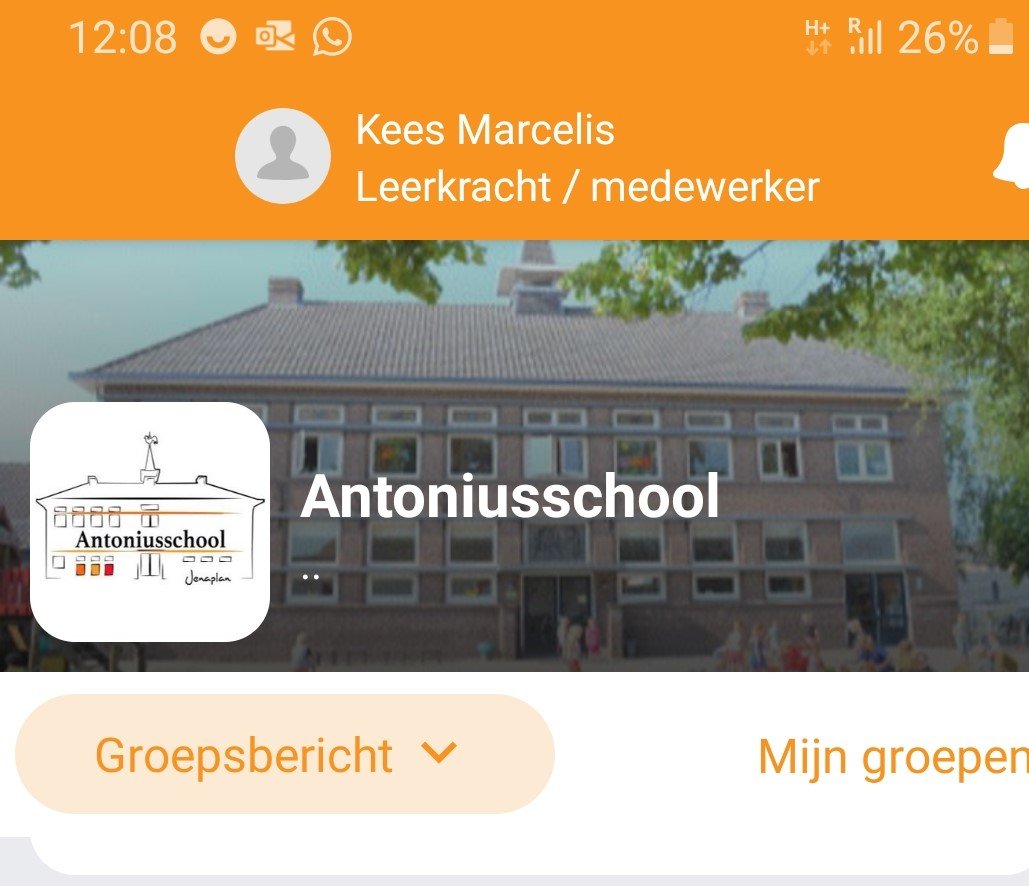Viewport: 1029px width, 886px height.
Task: Expand the Groepsbericht dropdown
Action: 284,755
